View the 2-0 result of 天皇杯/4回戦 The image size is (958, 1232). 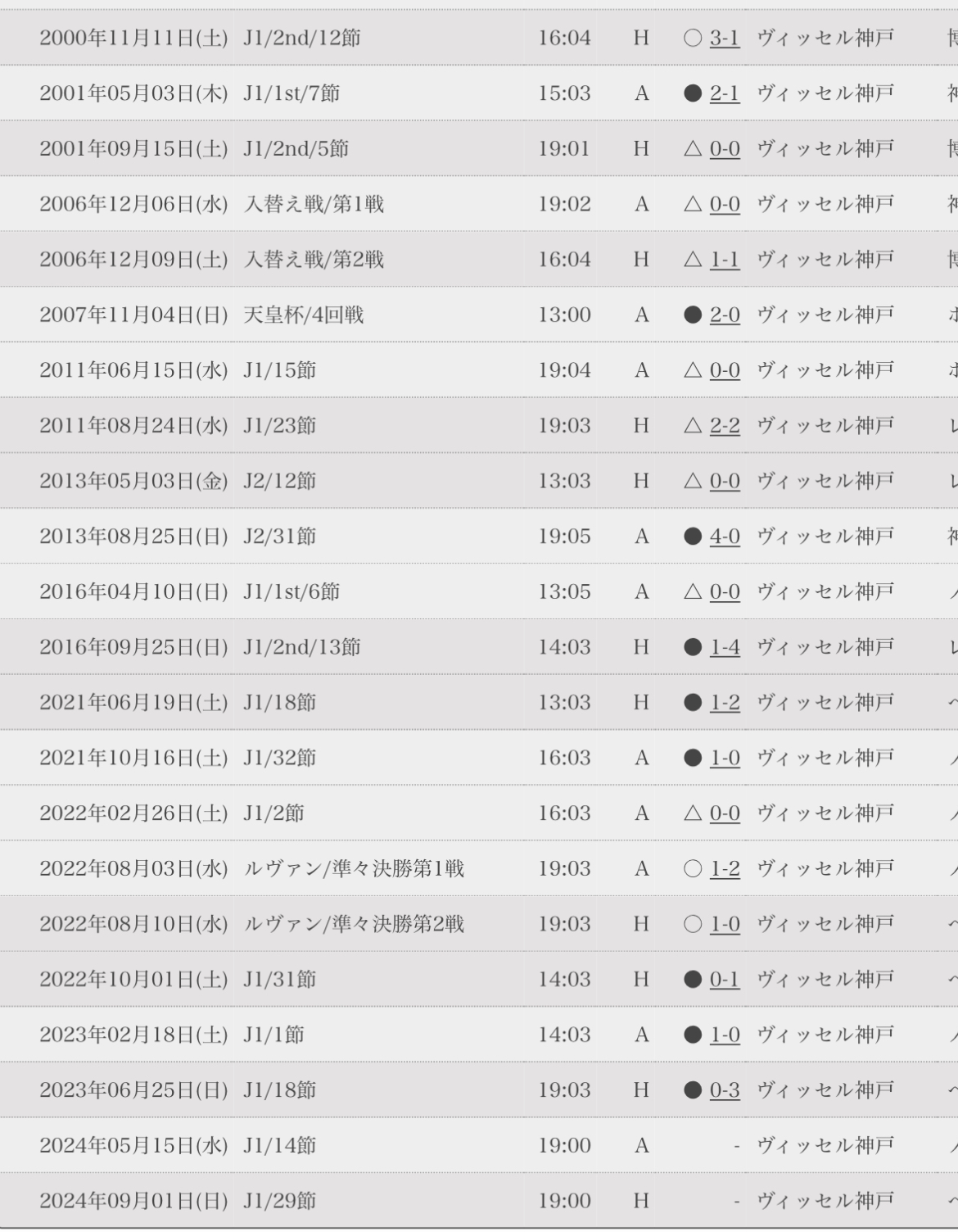(x=725, y=315)
